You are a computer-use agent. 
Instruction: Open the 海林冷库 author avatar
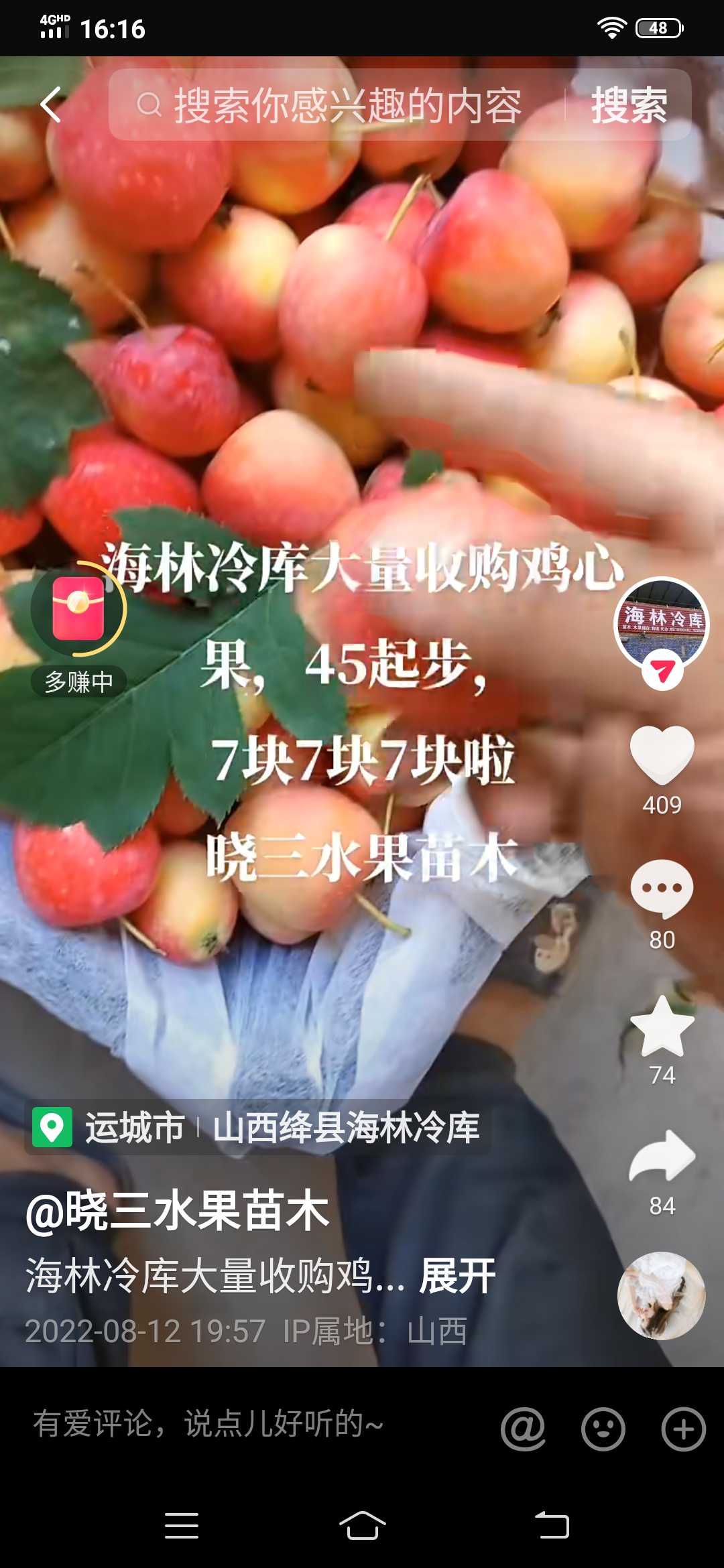coord(662,623)
